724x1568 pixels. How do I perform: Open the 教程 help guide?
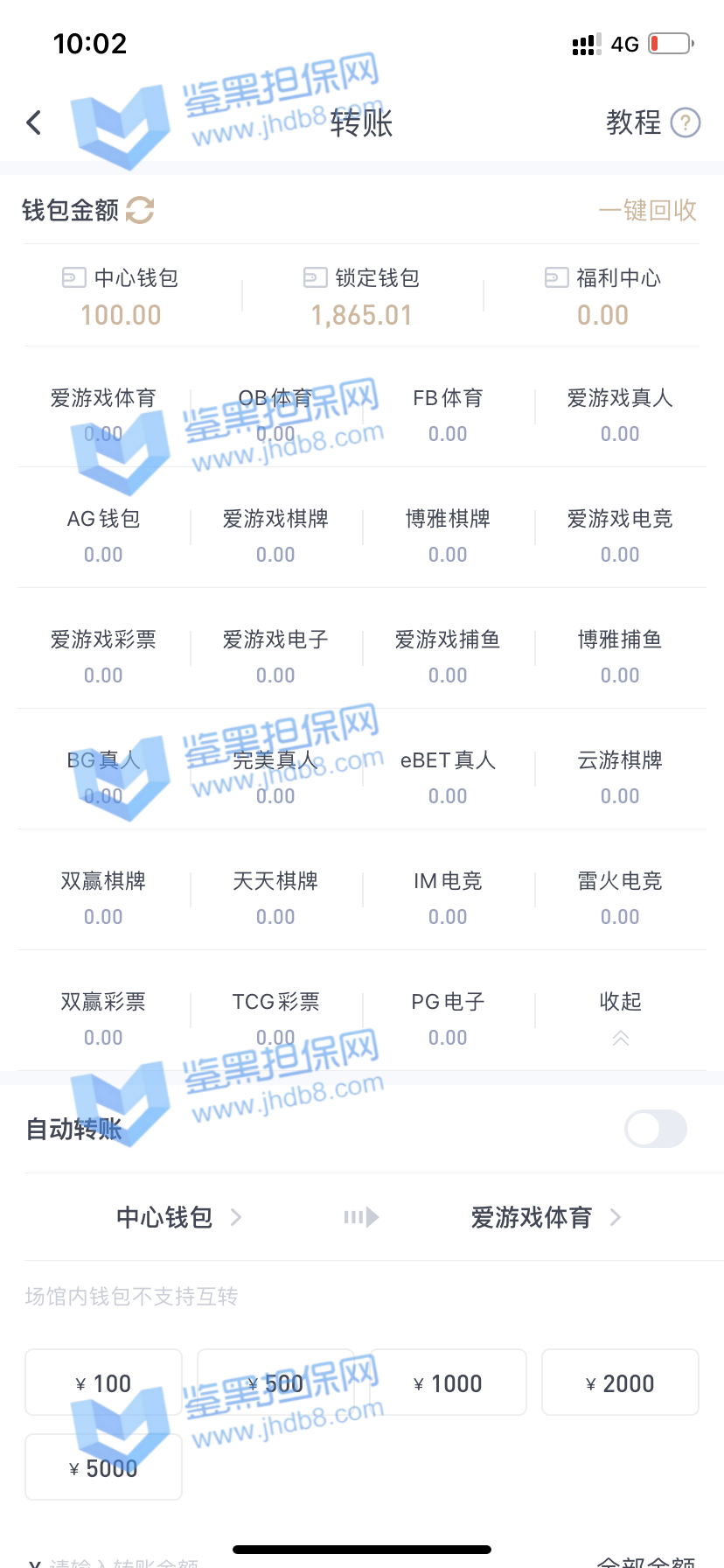pos(652,122)
